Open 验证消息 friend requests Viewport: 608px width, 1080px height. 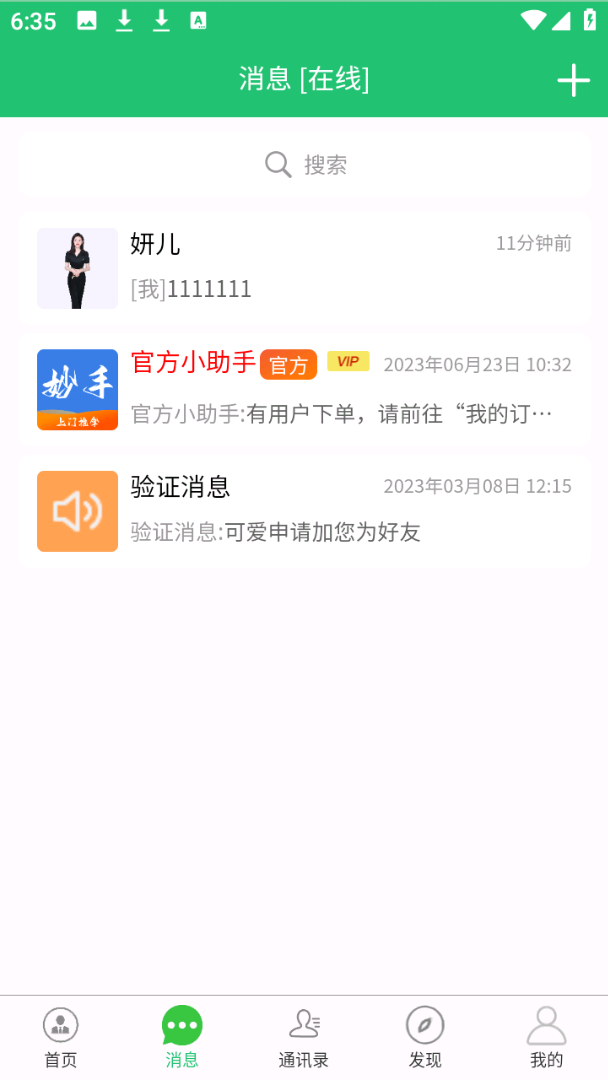point(304,511)
